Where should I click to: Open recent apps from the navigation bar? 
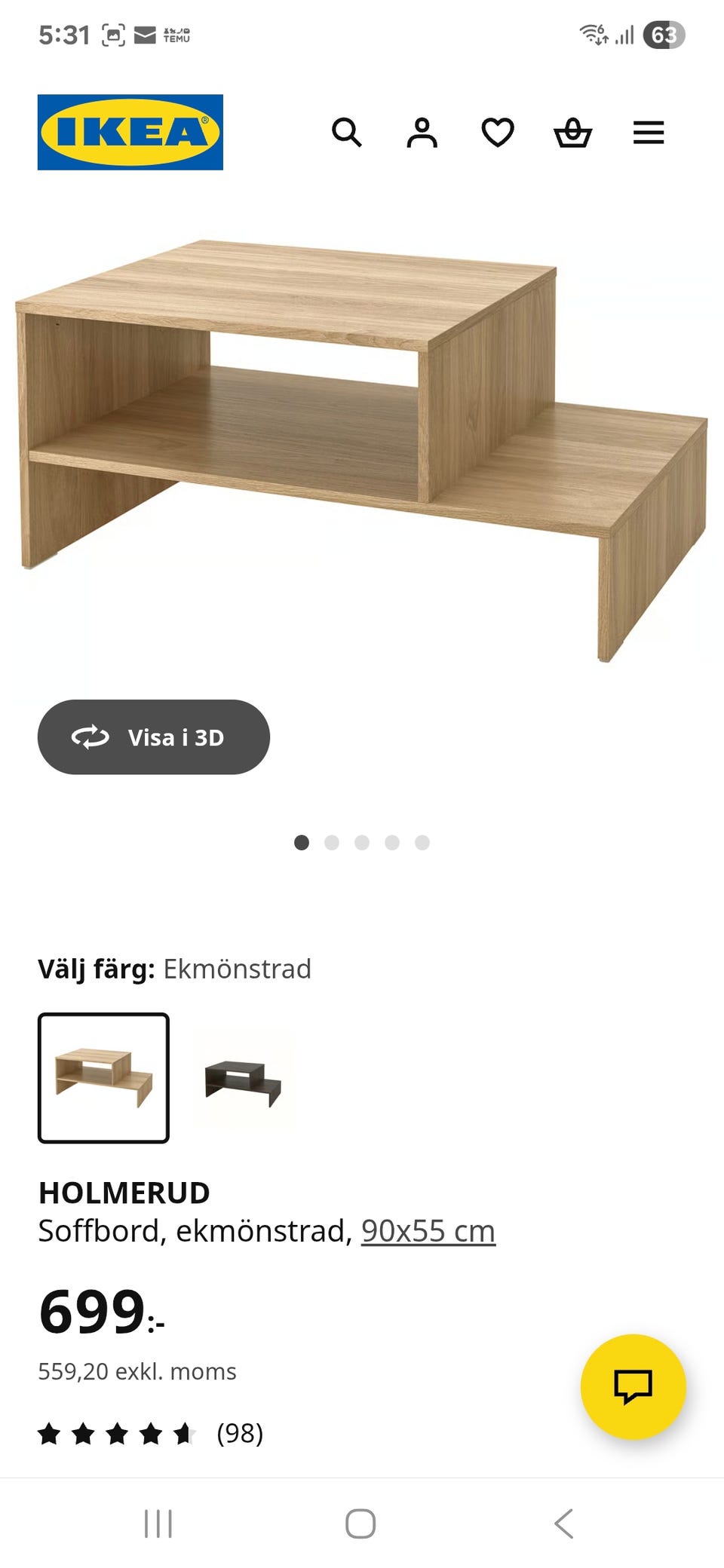pyautogui.click(x=157, y=1523)
